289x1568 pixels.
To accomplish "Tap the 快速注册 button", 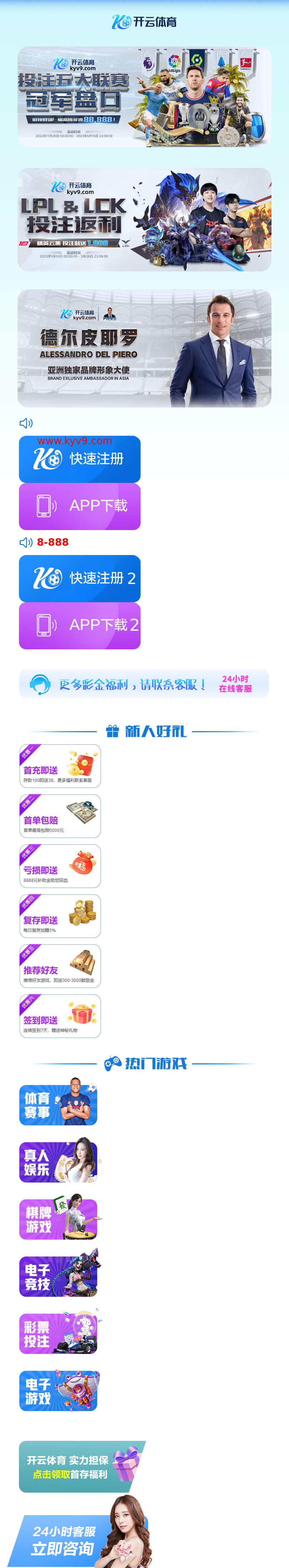I will [x=80, y=459].
